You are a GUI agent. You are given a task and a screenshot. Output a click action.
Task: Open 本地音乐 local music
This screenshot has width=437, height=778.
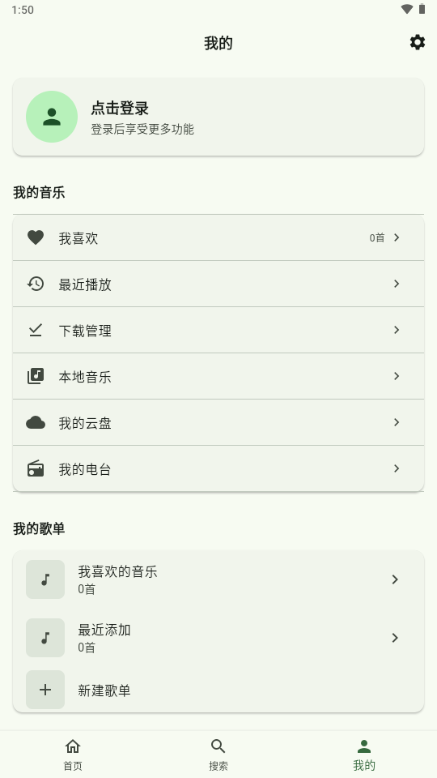pyautogui.click(x=218, y=376)
